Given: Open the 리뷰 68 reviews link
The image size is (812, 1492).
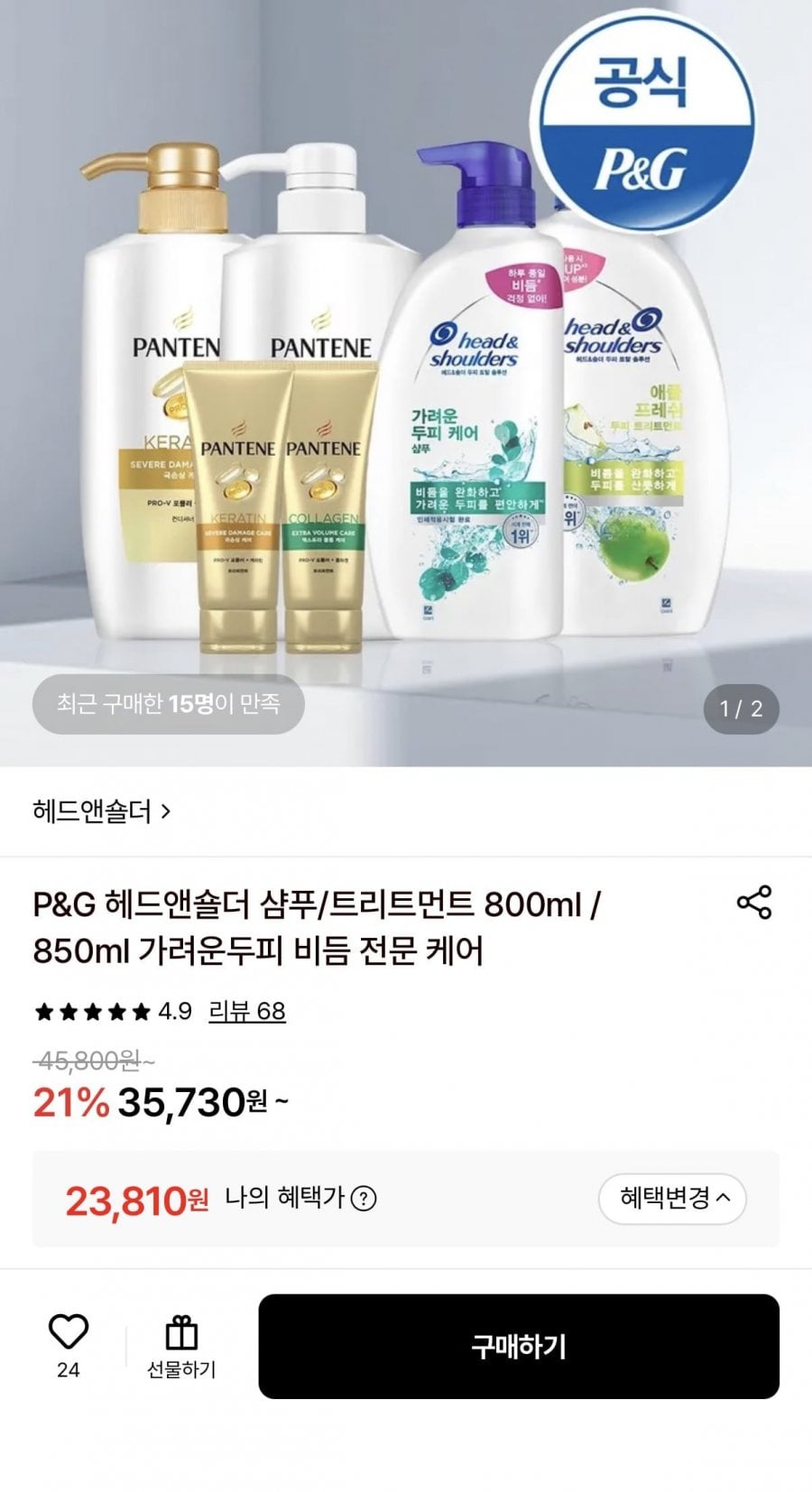Looking at the screenshot, I should [x=246, y=1011].
